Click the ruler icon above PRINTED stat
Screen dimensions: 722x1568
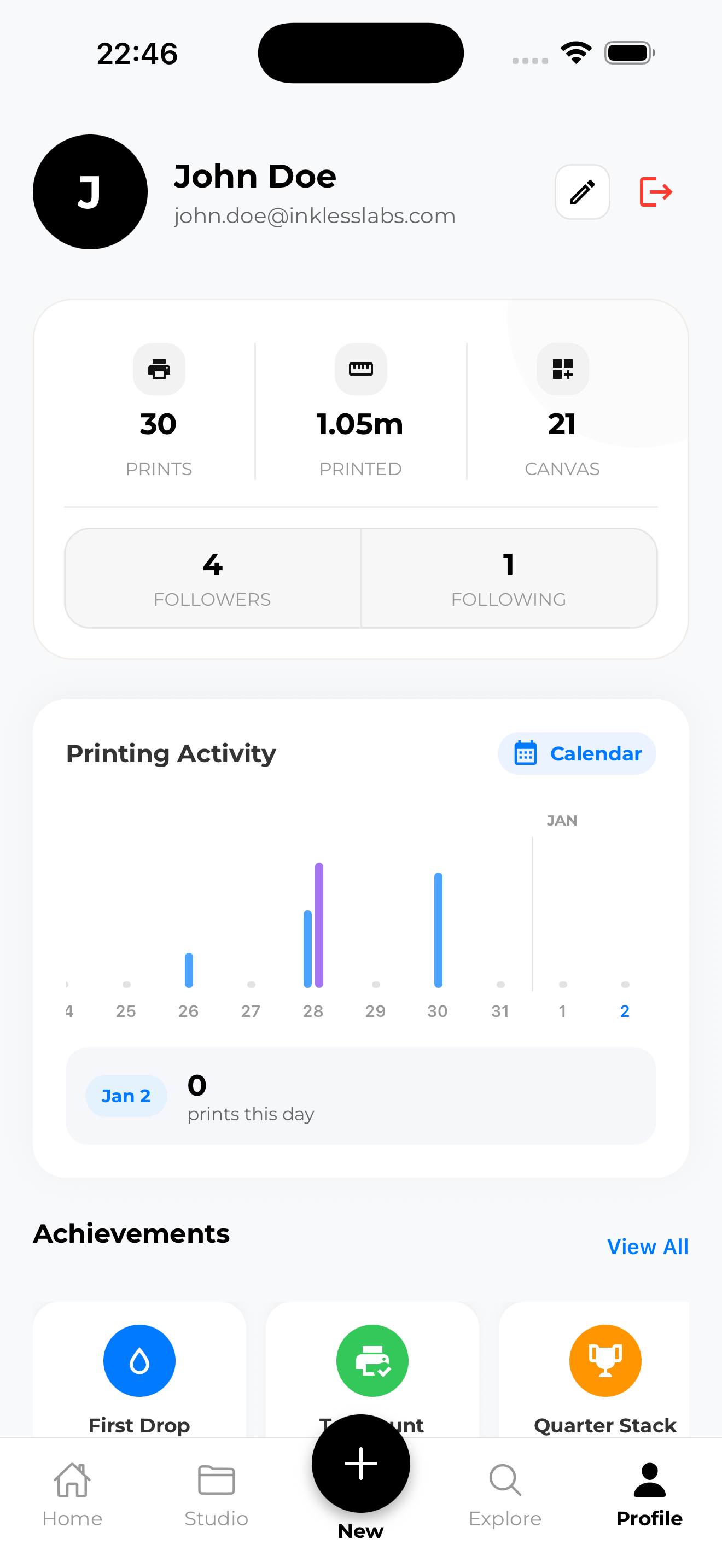tap(360, 369)
